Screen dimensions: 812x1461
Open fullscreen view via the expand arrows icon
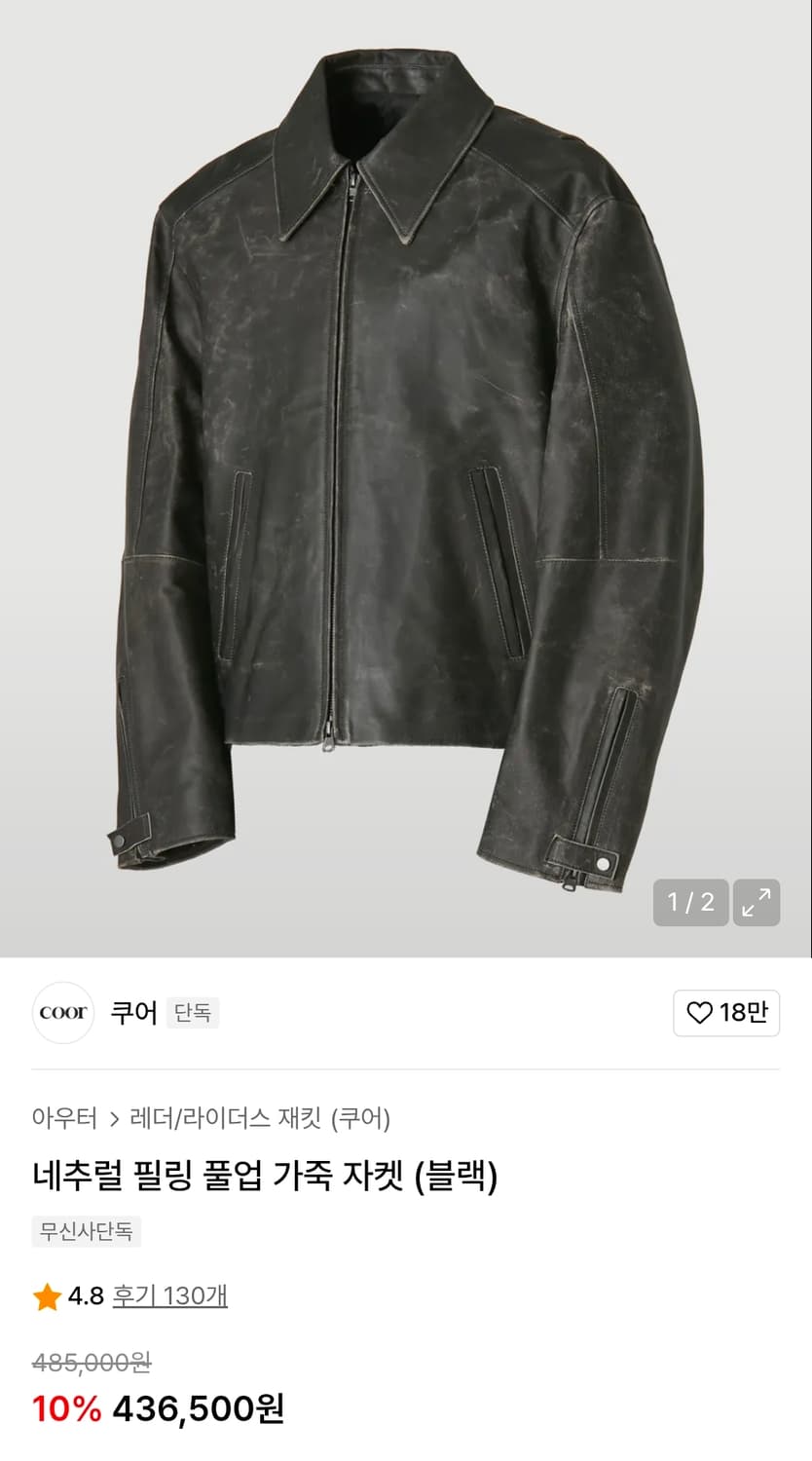[x=757, y=903]
